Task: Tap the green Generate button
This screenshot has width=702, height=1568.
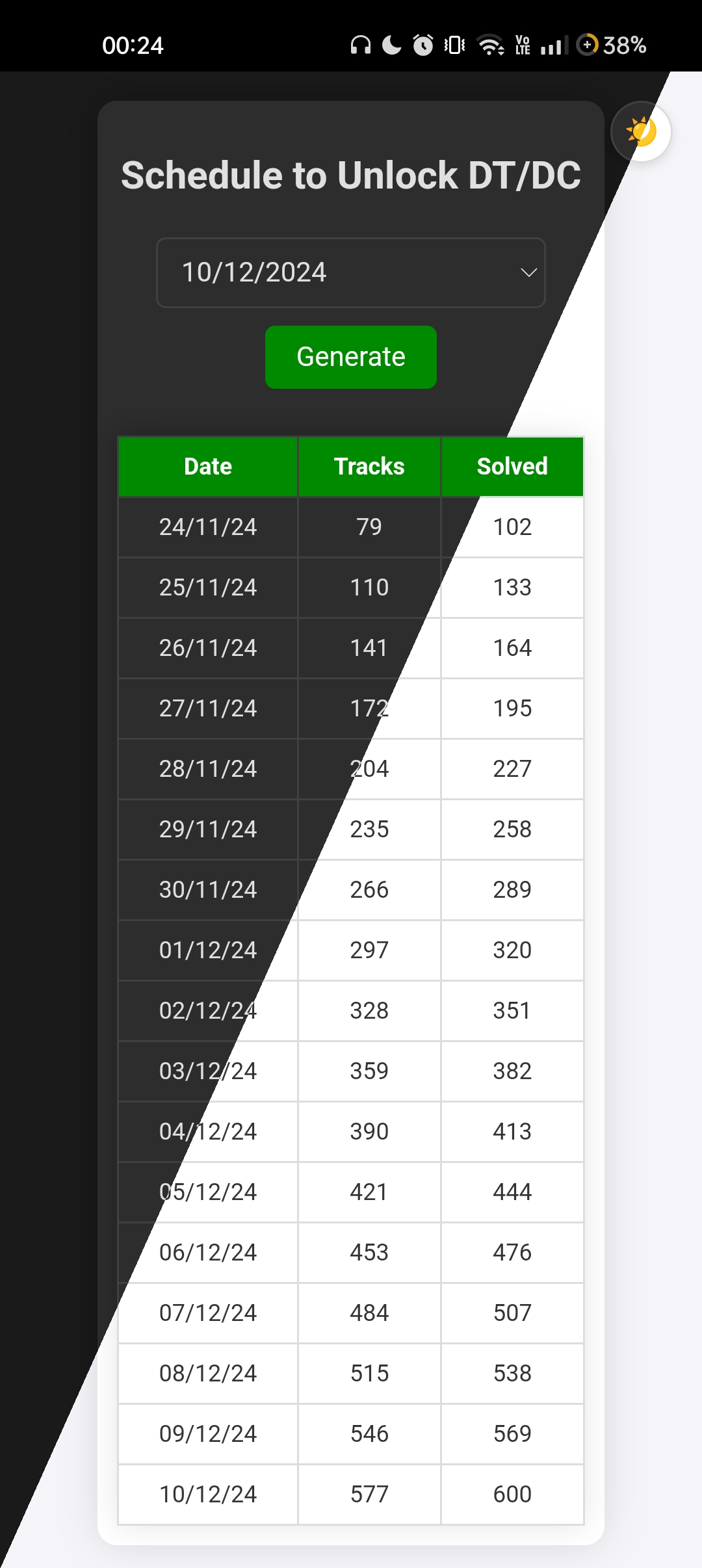Action: pyautogui.click(x=351, y=357)
